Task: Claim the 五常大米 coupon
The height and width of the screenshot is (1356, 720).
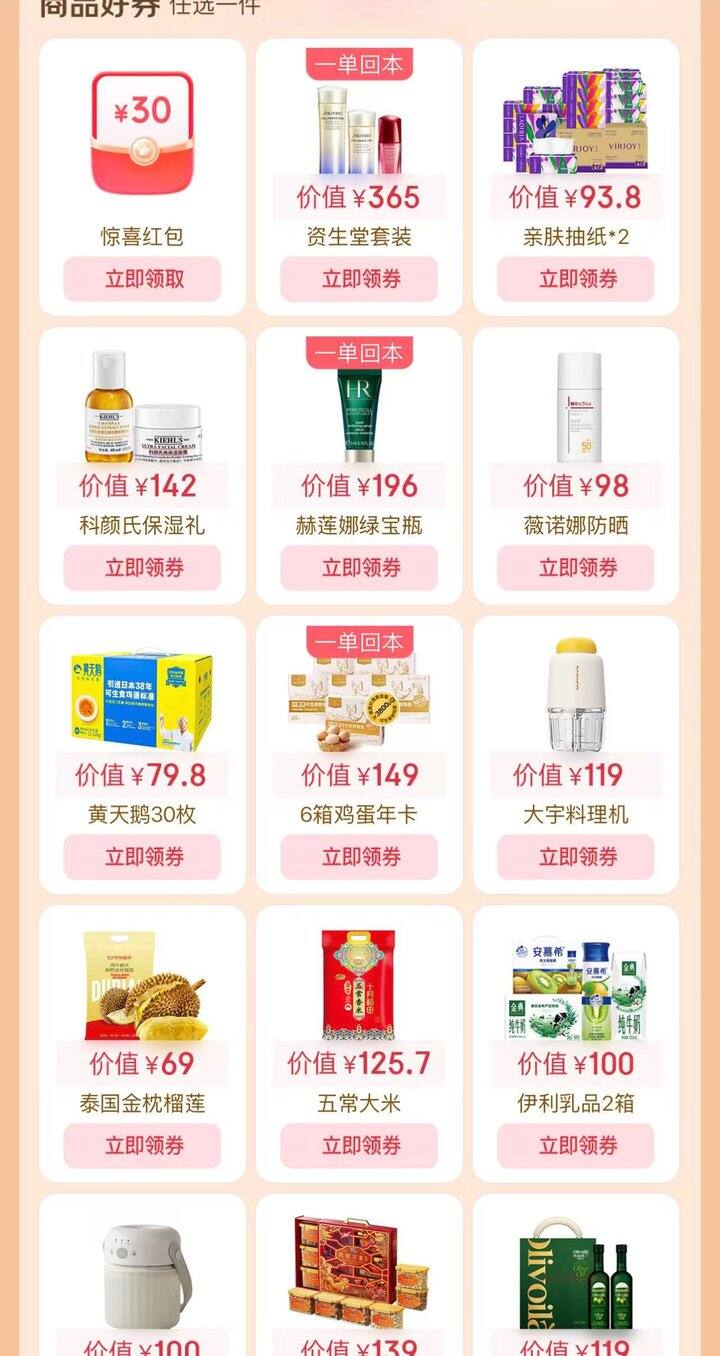Action: click(x=359, y=1146)
